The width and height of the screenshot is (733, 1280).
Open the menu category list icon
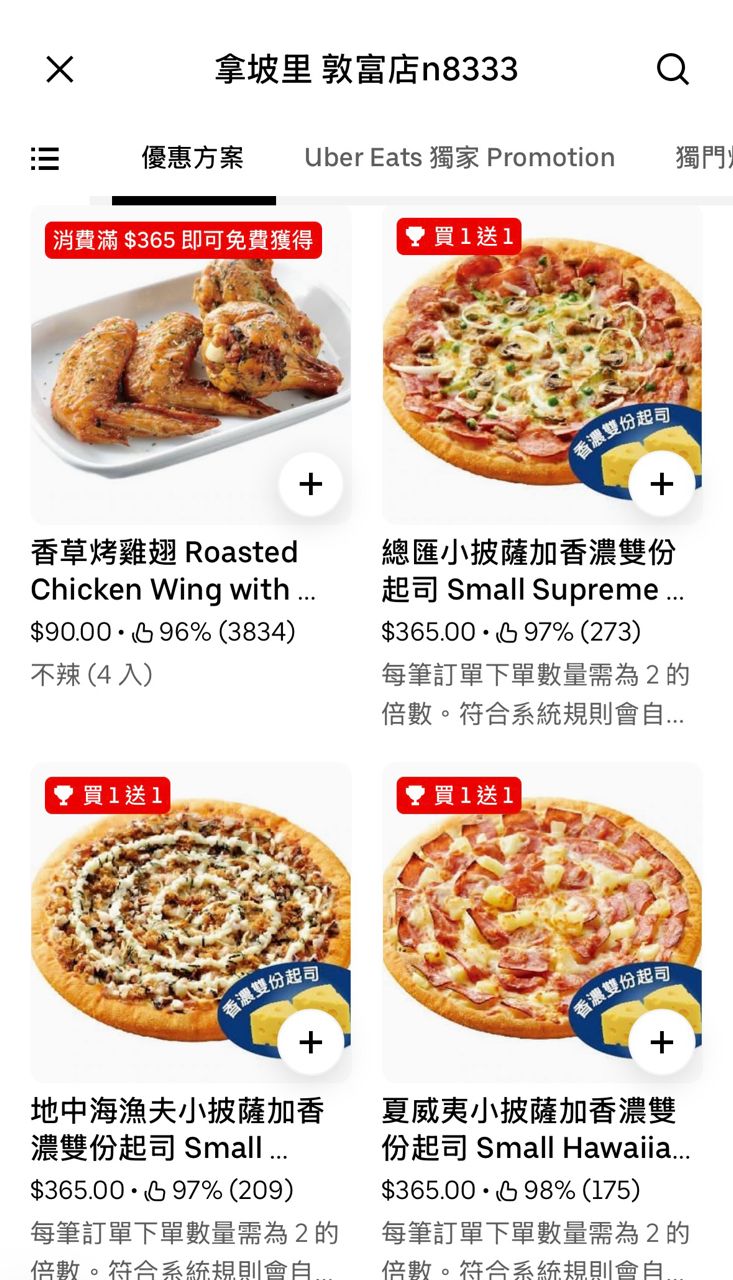(x=45, y=158)
